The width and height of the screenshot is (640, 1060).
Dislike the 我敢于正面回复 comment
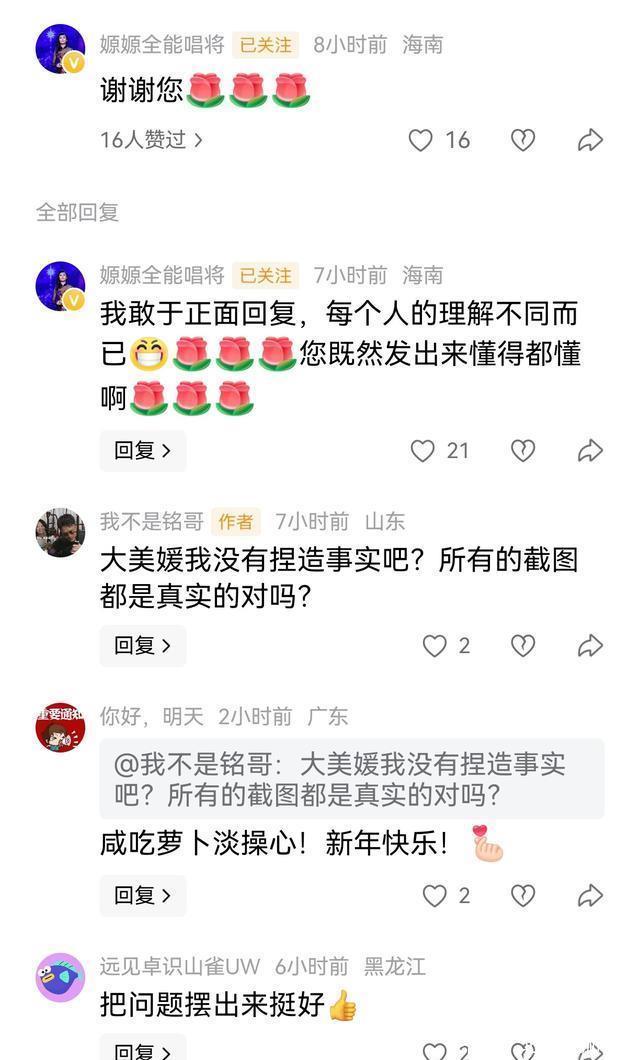click(523, 451)
